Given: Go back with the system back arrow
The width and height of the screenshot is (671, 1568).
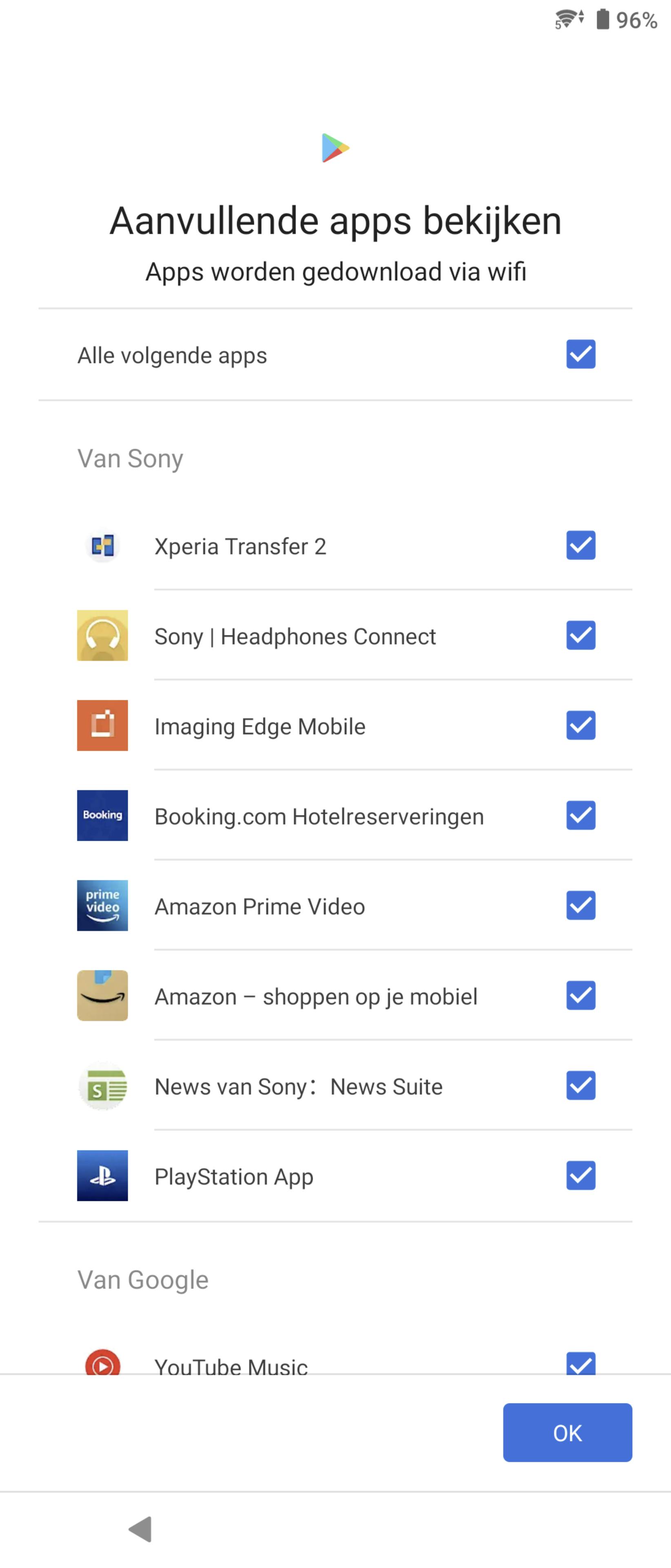Looking at the screenshot, I should (x=140, y=1529).
